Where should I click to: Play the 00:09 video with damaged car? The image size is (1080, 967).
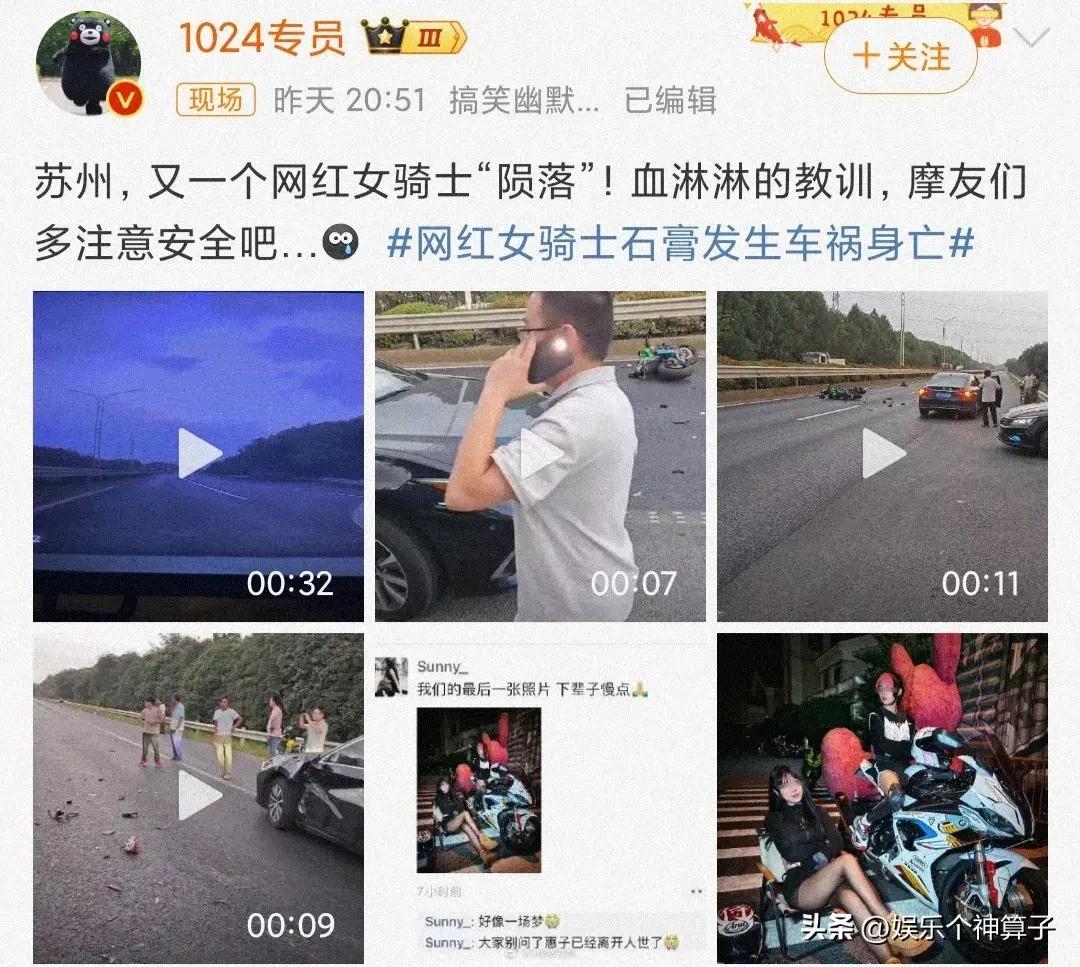pyautogui.click(x=198, y=797)
